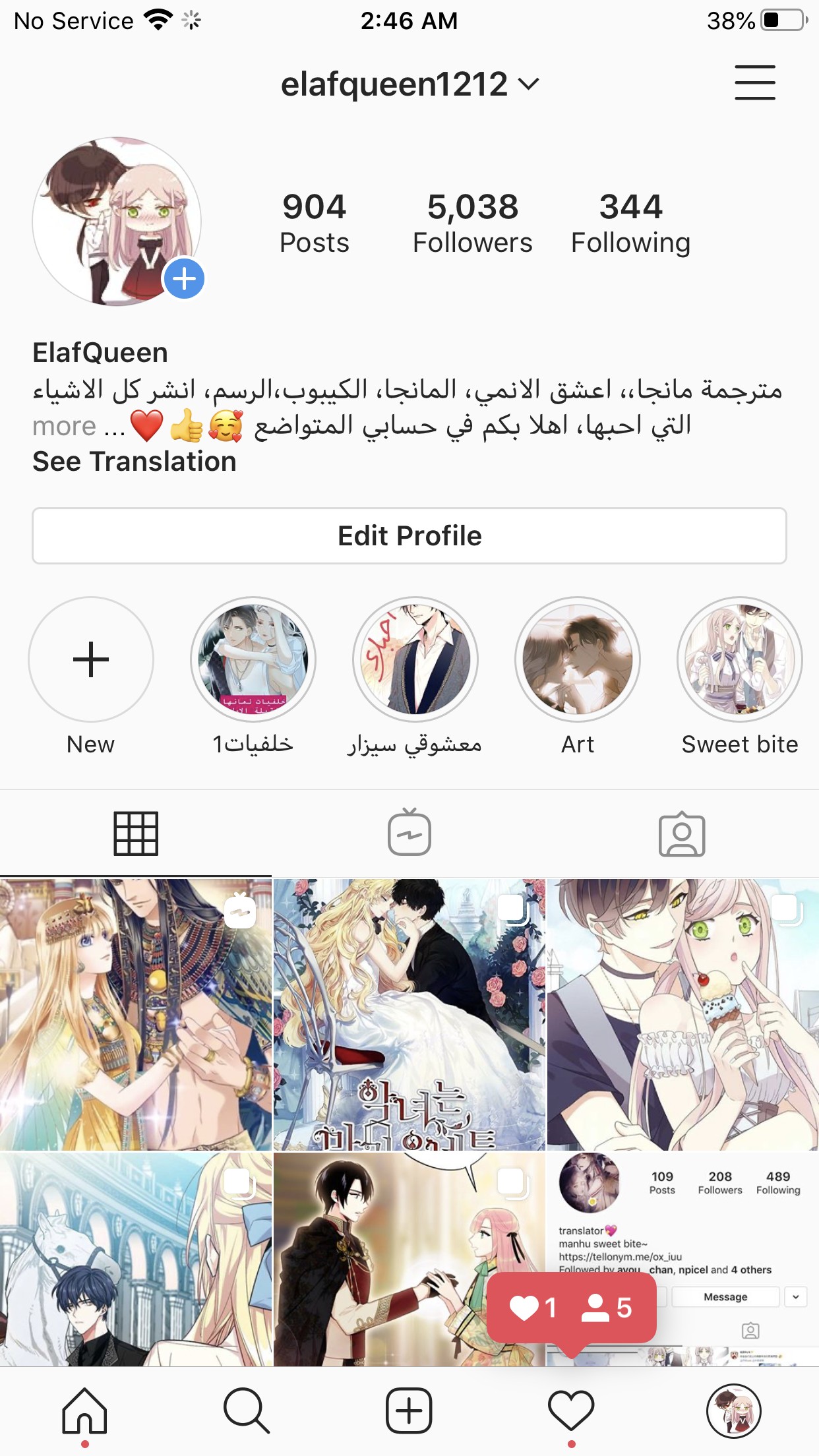View the 5,038 followers list
This screenshot has width=819, height=1456.
(472, 223)
